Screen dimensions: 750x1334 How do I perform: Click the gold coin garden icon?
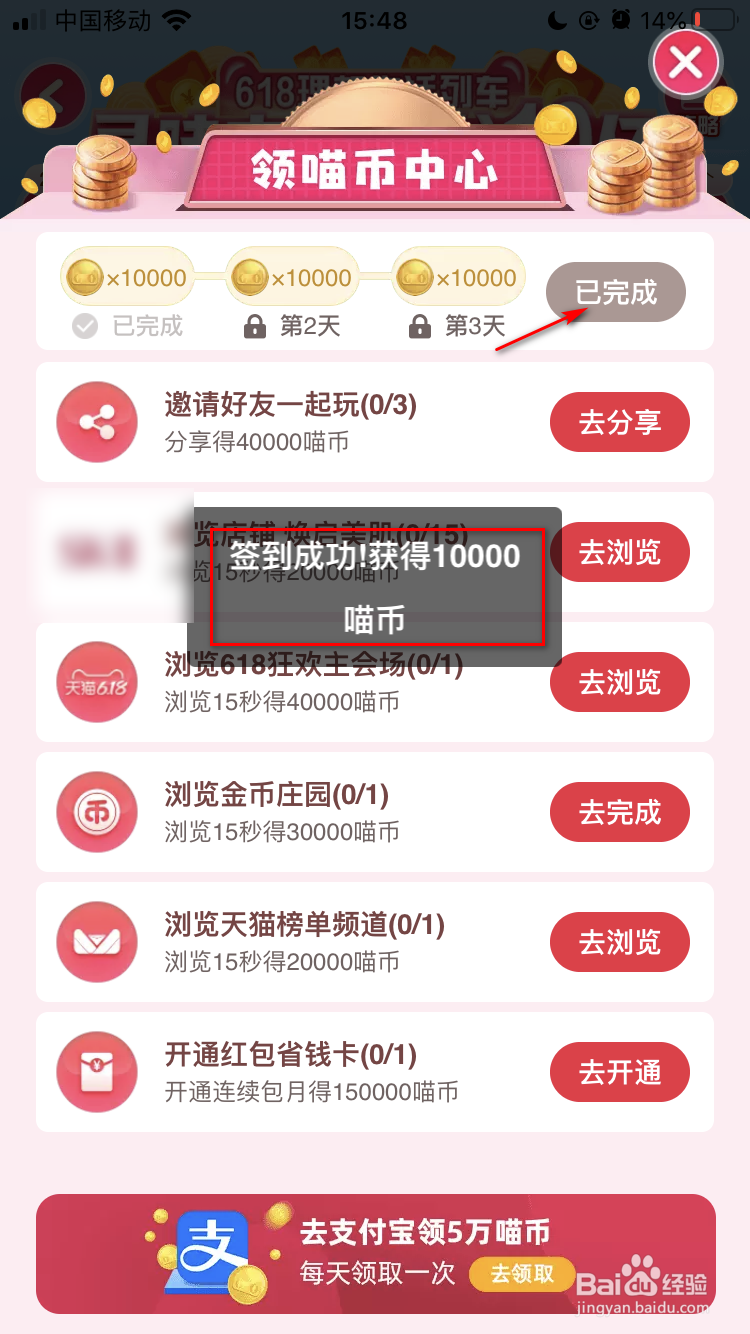coord(97,812)
